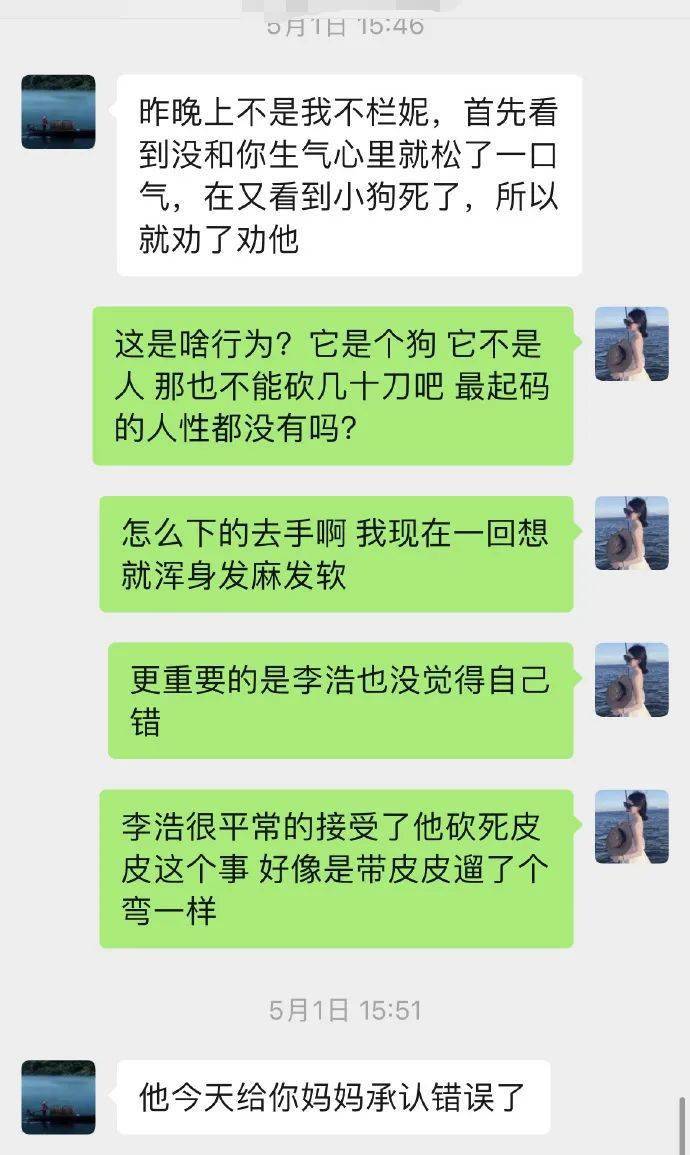The width and height of the screenshot is (690, 1155).
Task: View profile beside the message 李浩很平常的接受了
Action: coord(631,826)
